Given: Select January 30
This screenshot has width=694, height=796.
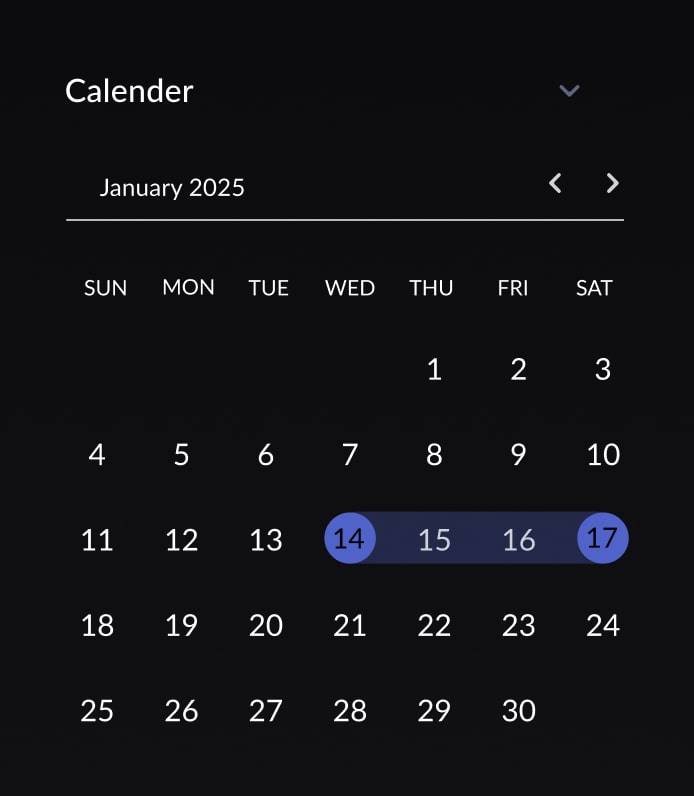Looking at the screenshot, I should 518,711.
